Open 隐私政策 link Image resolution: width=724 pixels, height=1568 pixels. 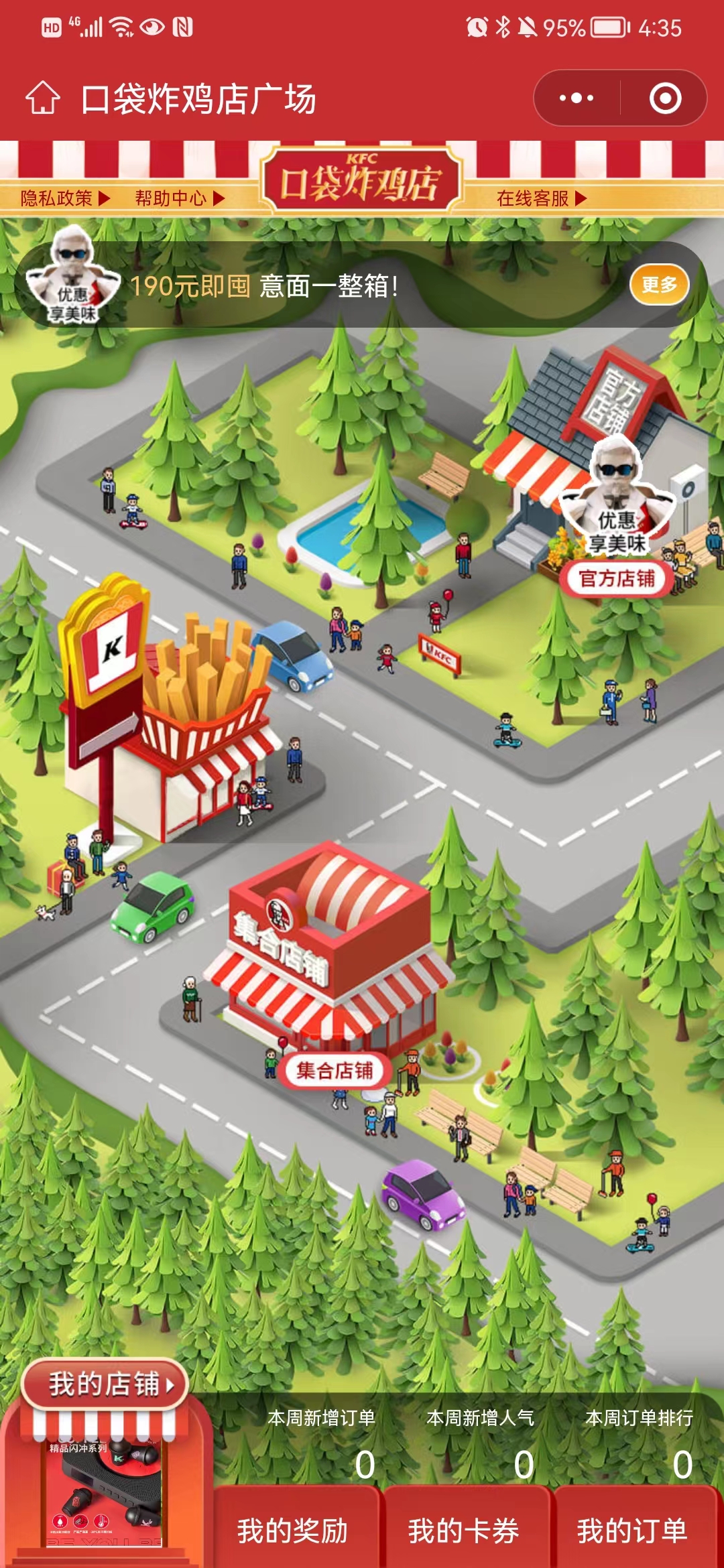[x=65, y=198]
